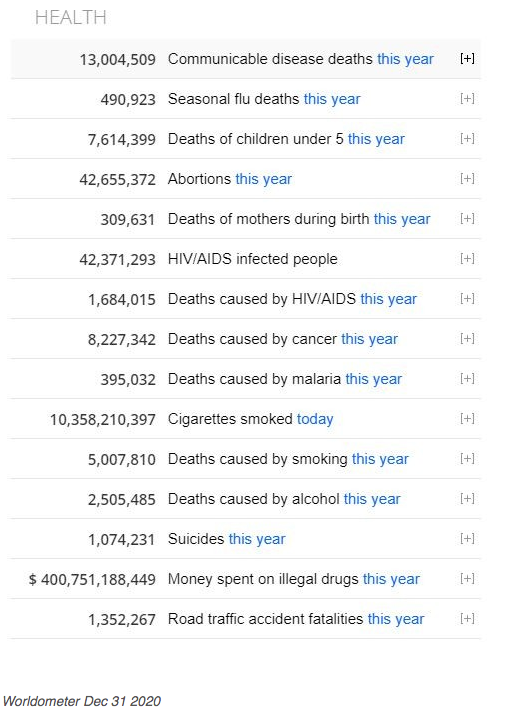The height and width of the screenshot is (710, 509).
Task: Expand HIV/AIDS infected people details
Action: pos(467,258)
